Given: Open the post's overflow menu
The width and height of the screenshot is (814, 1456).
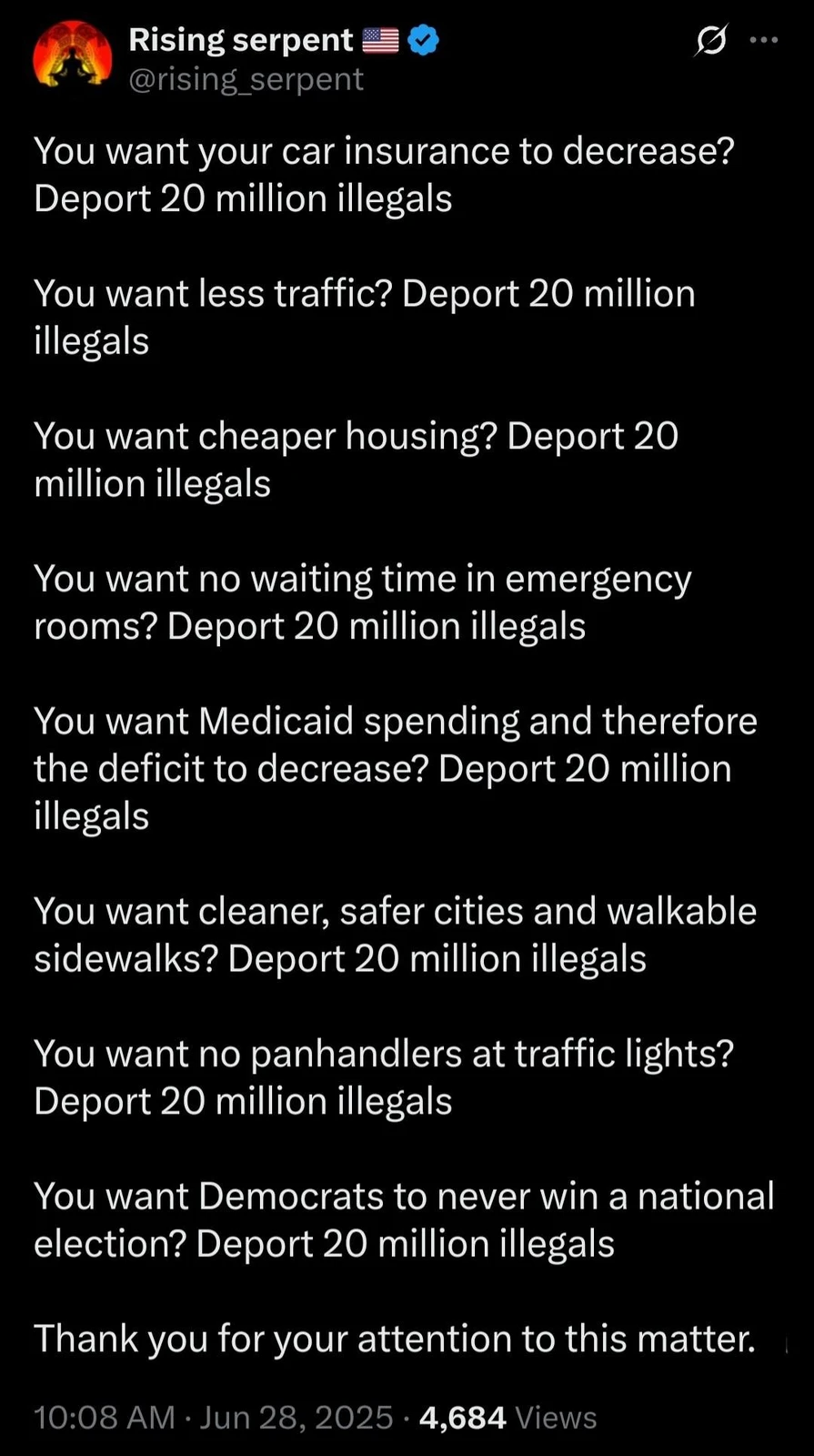Looking at the screenshot, I should [x=763, y=40].
